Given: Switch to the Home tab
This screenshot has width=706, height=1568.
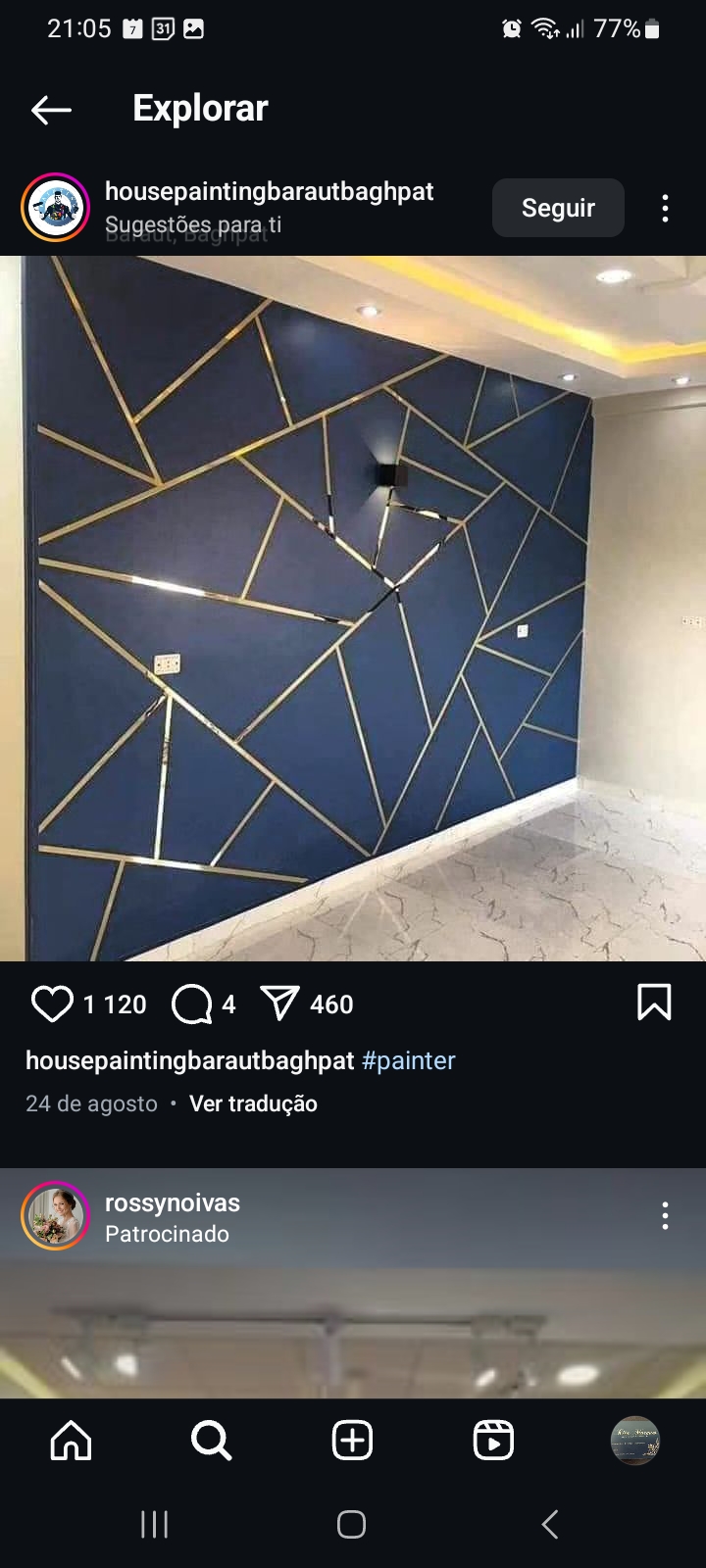Looking at the screenshot, I should (x=71, y=1441).
